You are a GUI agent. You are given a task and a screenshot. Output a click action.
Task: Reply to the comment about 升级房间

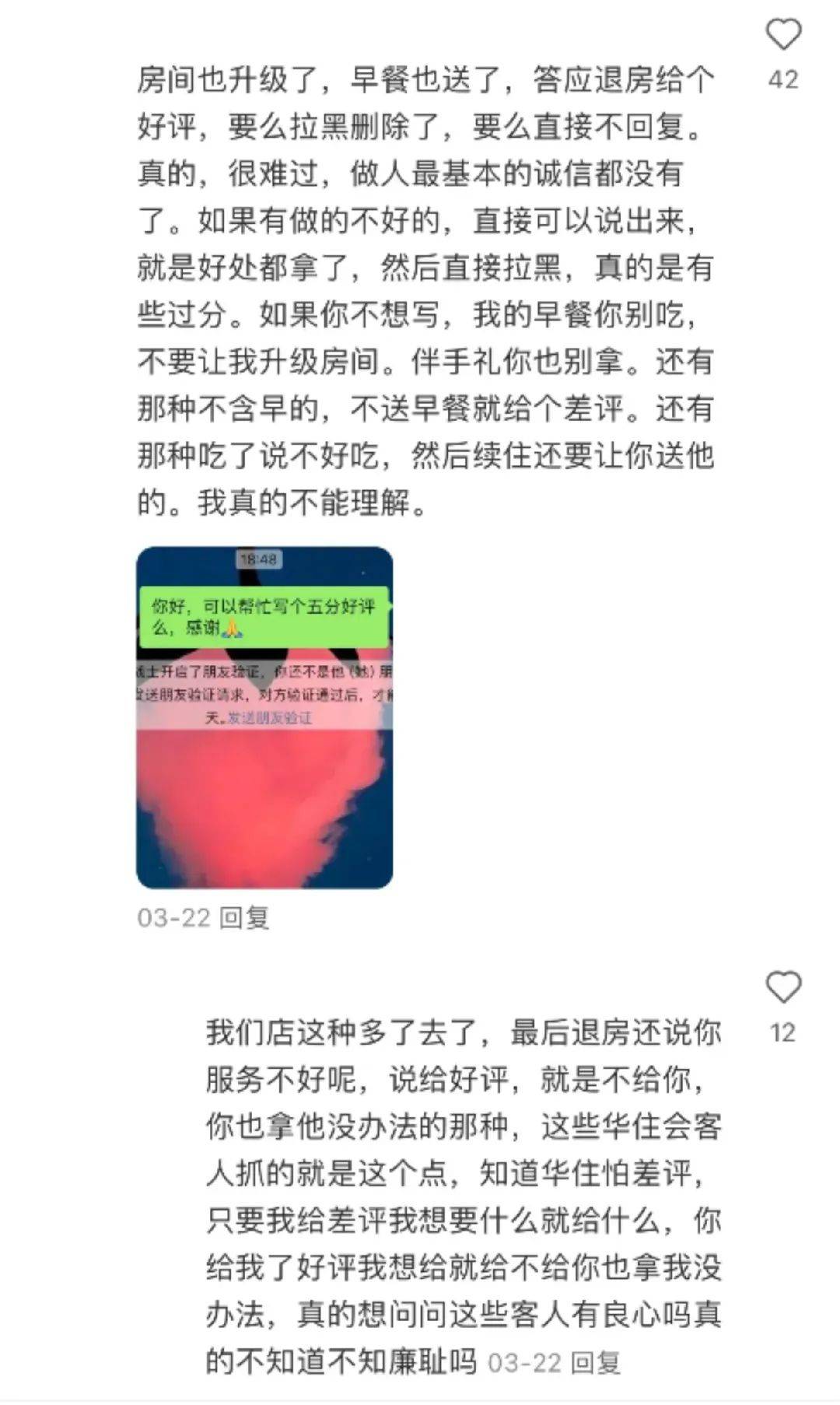244,918
